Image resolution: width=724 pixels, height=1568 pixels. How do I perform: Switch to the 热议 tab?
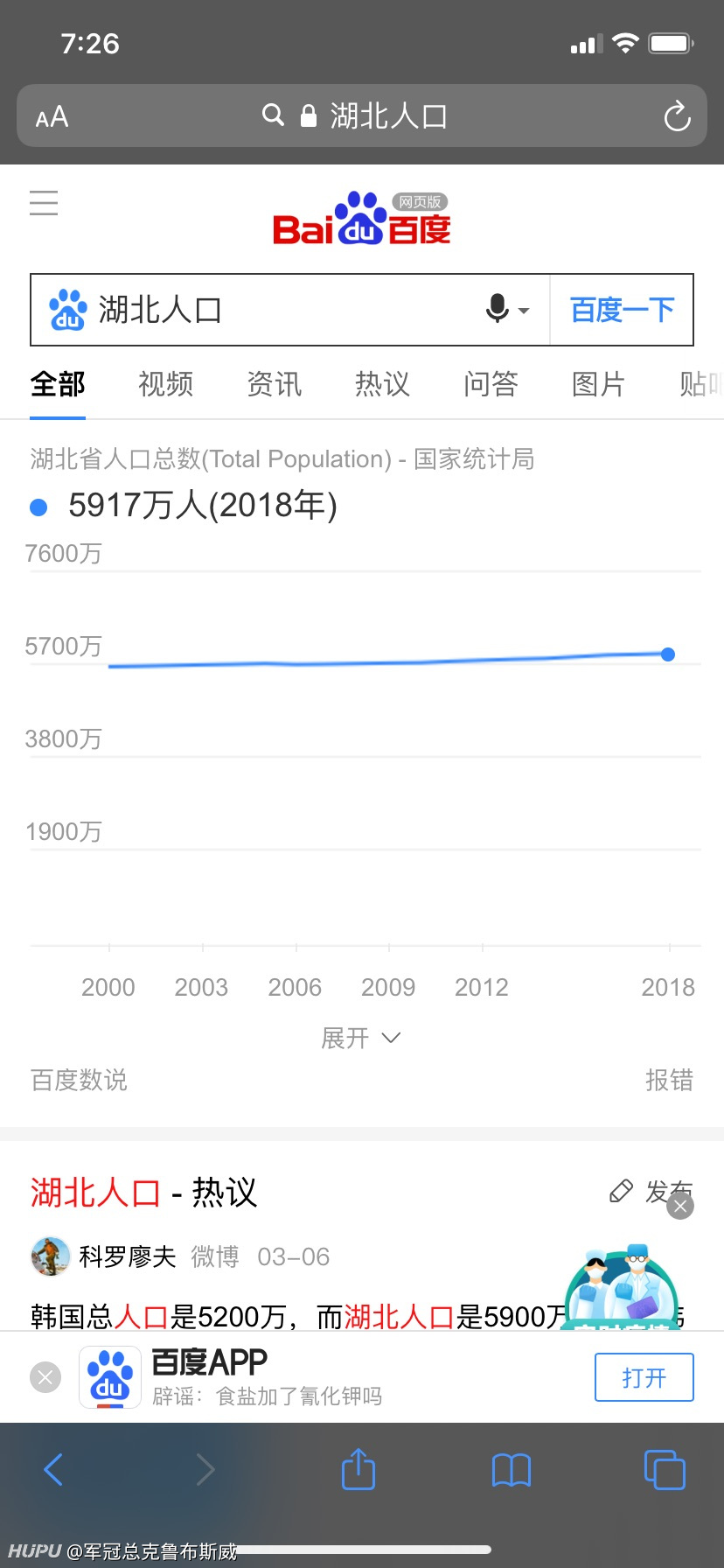(382, 383)
